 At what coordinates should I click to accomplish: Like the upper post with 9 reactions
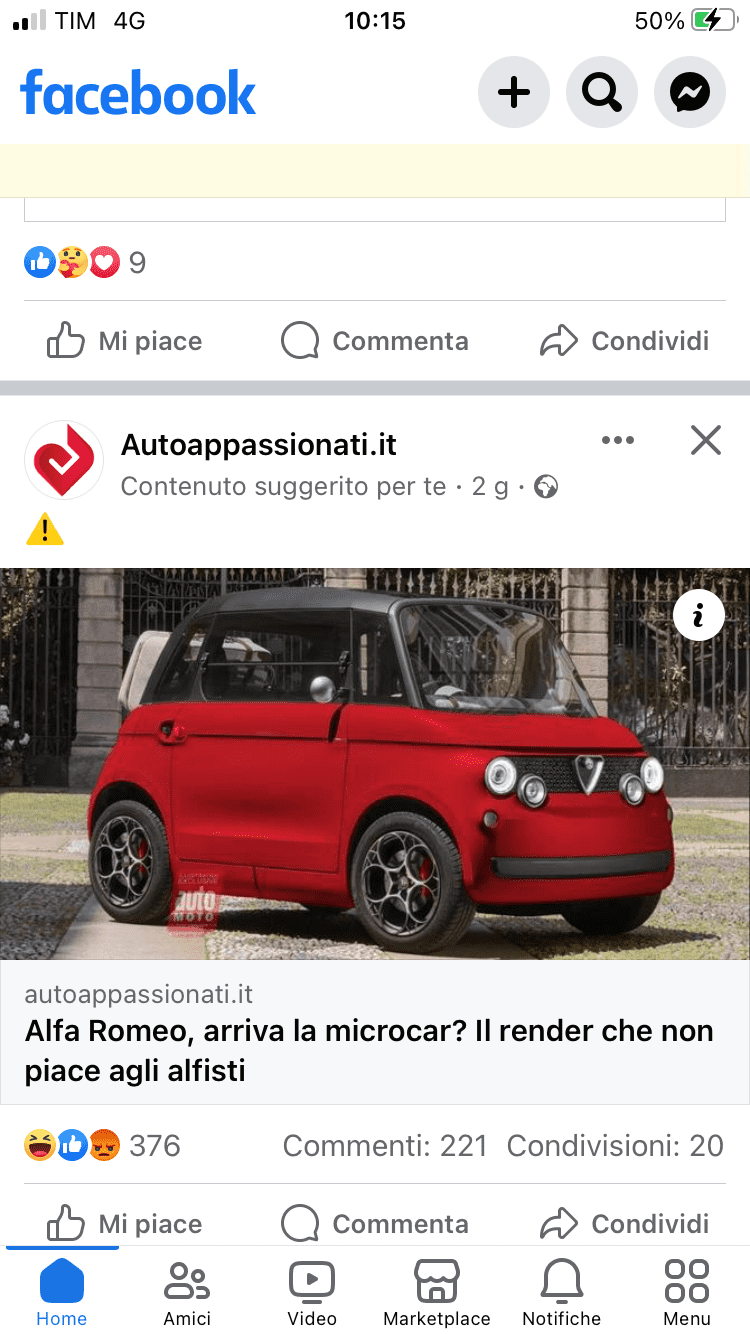click(125, 341)
